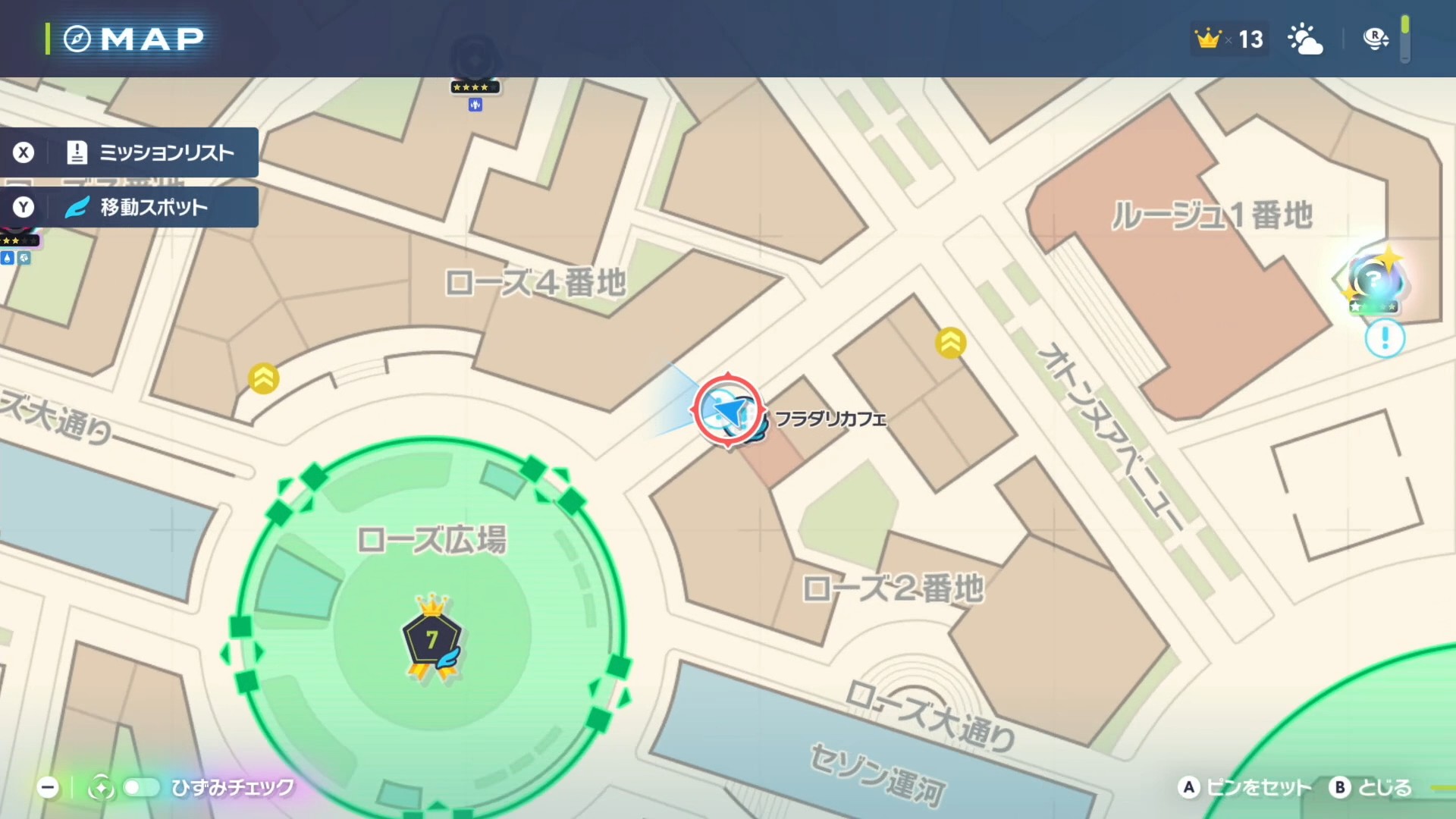Select the rank 7 badge in ローズ広場
This screenshot has height=819, width=1456.
[431, 641]
